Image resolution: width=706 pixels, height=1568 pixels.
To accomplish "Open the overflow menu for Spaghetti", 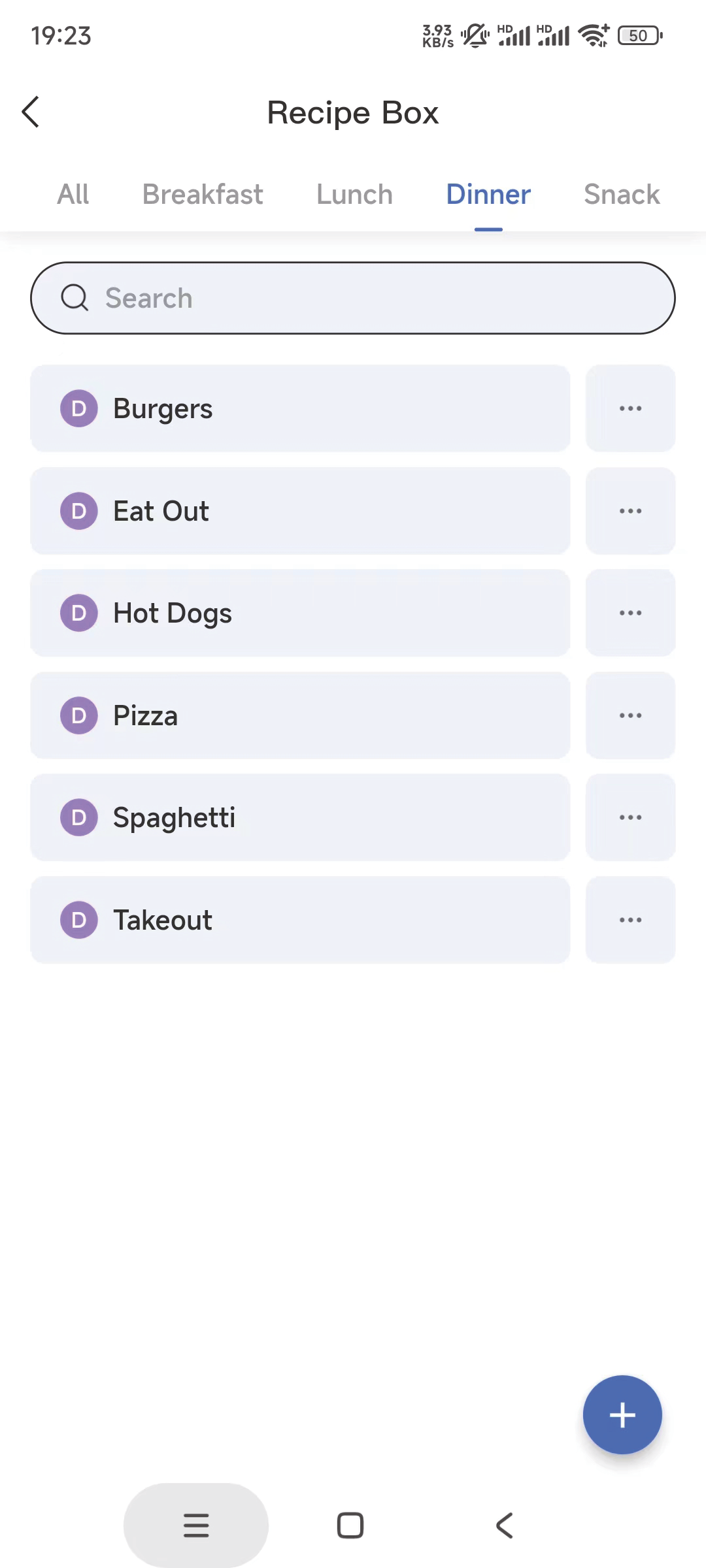I will (x=629, y=817).
